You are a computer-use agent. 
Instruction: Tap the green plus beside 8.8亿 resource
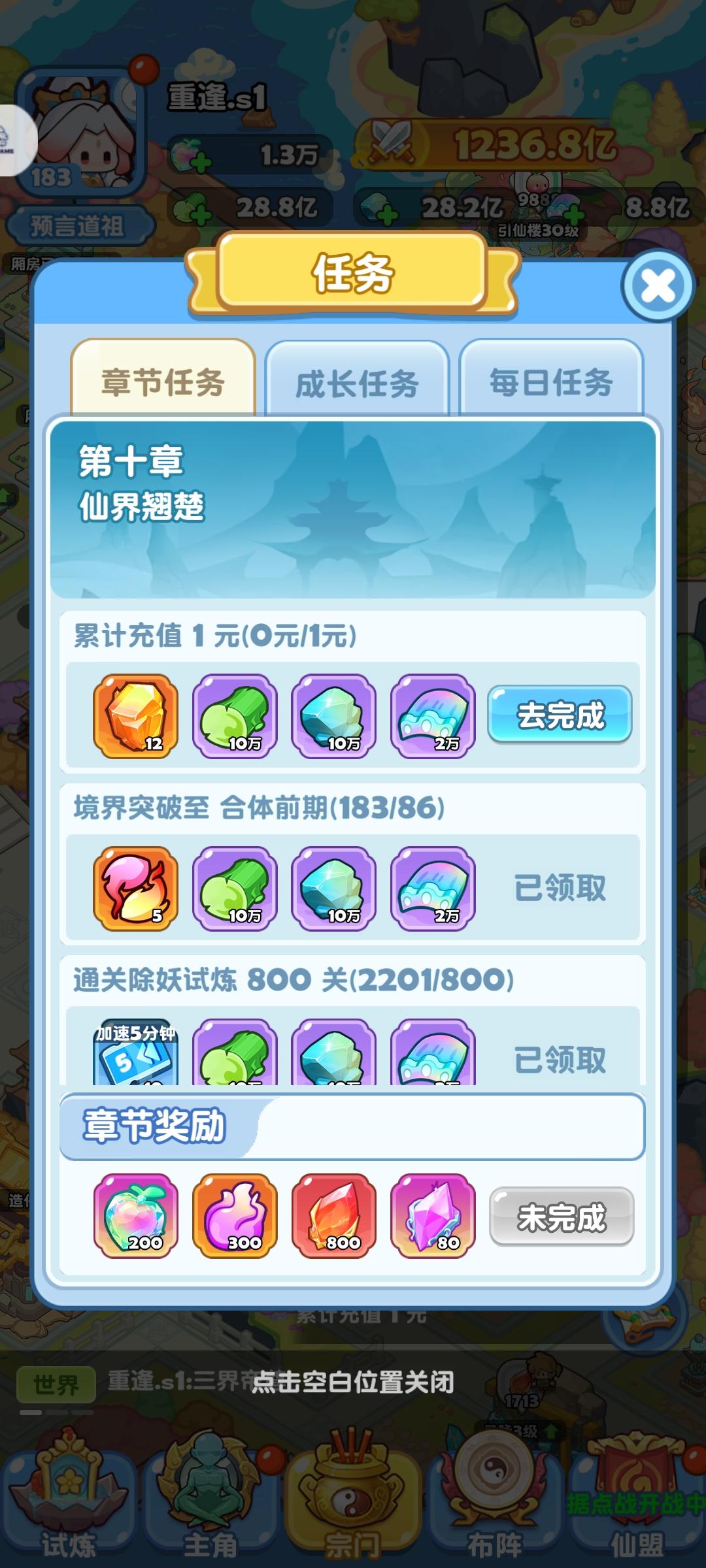[572, 213]
